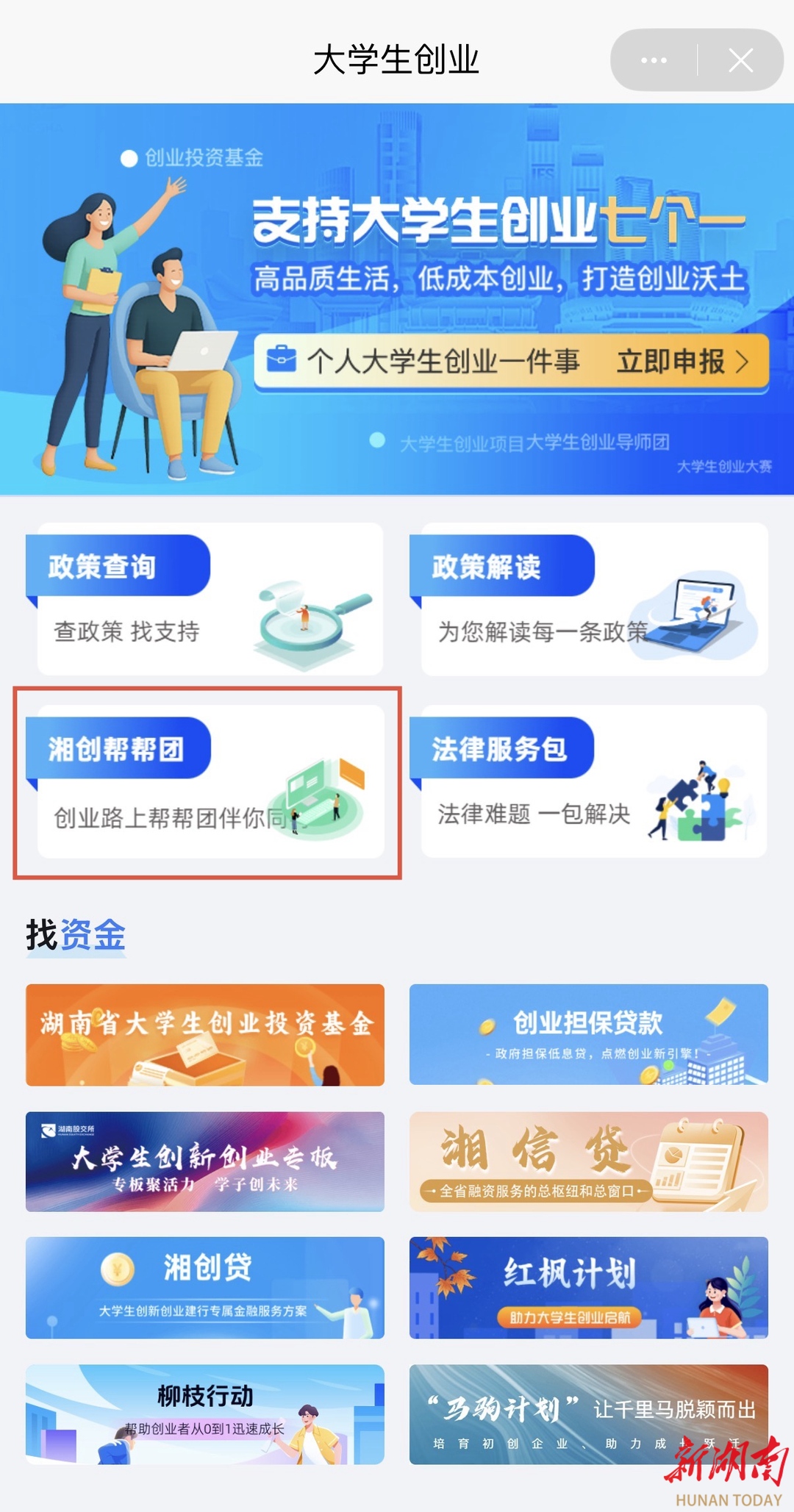Open the 湘创贷 banner

[205, 1287]
